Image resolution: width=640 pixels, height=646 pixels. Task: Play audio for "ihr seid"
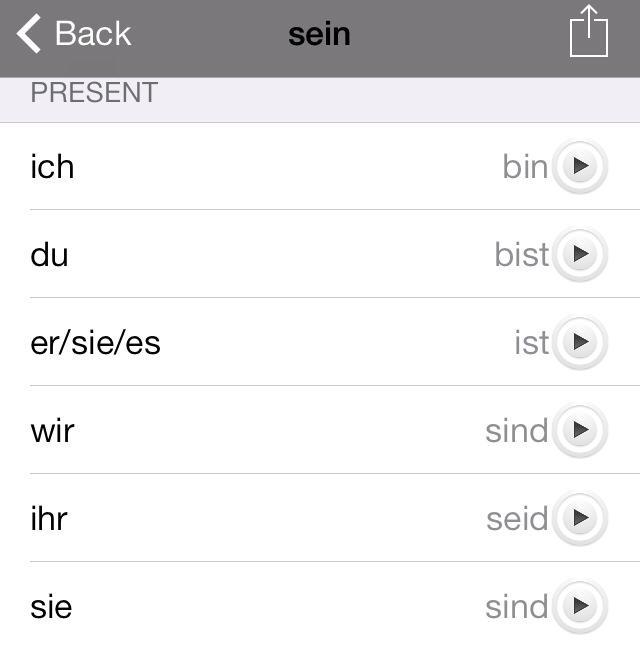tap(580, 518)
